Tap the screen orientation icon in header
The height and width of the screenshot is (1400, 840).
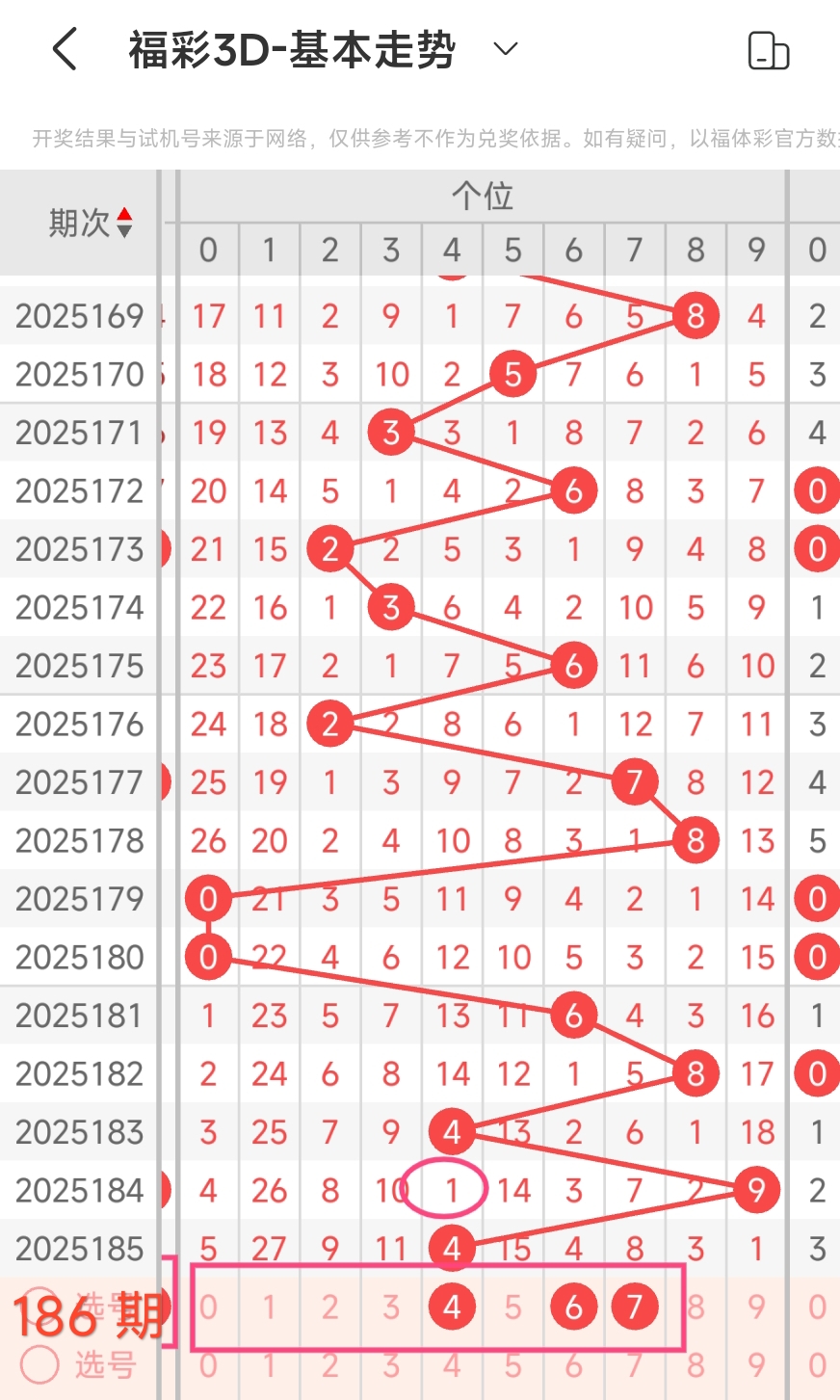click(769, 50)
